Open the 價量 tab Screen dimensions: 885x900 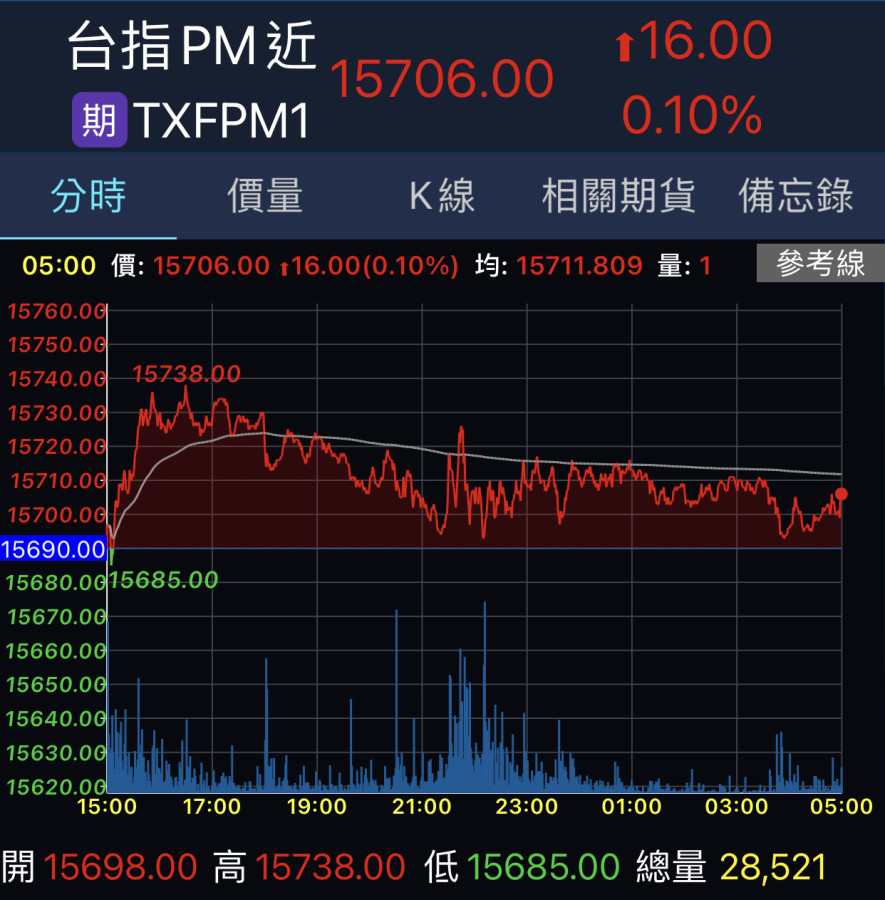pos(265,197)
